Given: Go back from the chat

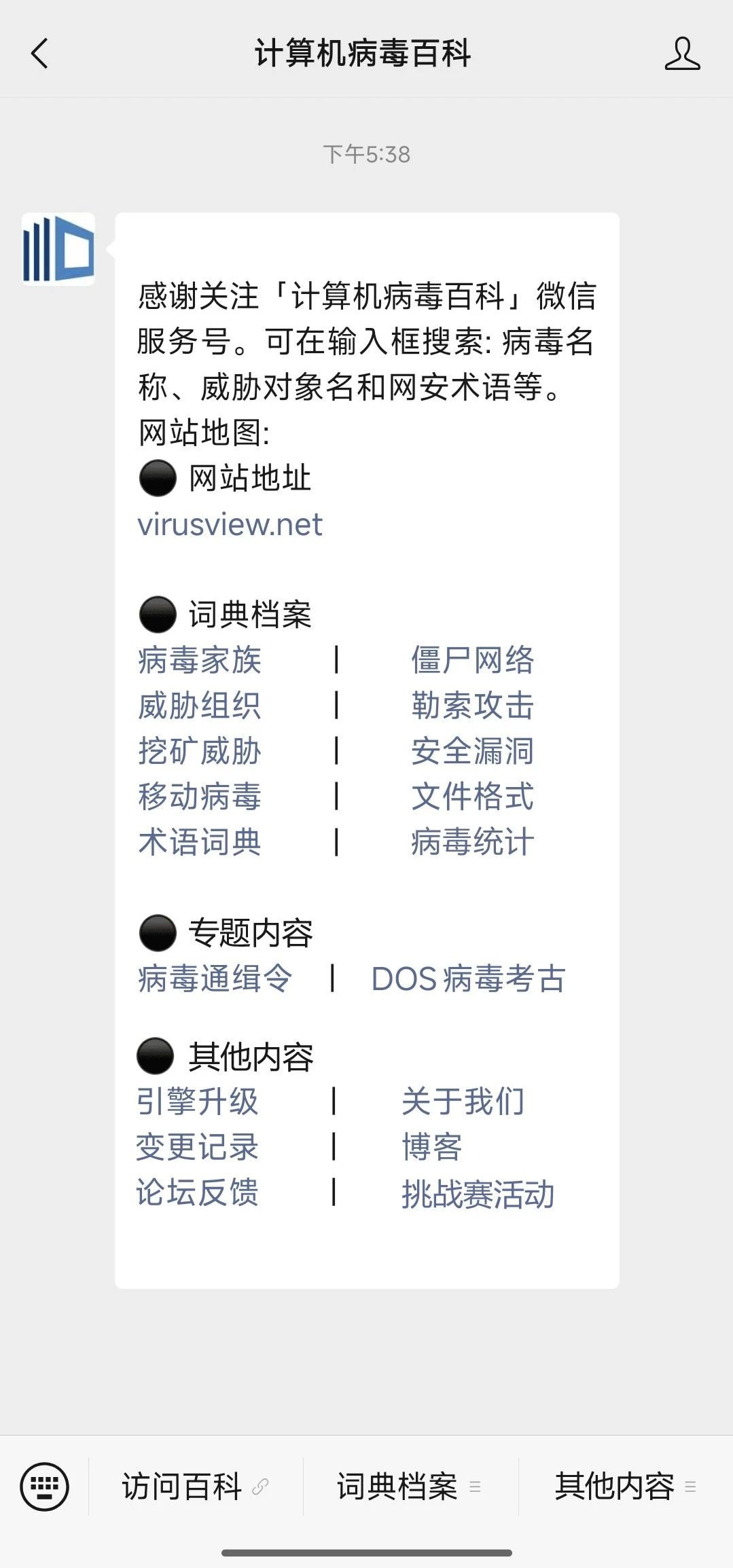Looking at the screenshot, I should click(39, 53).
